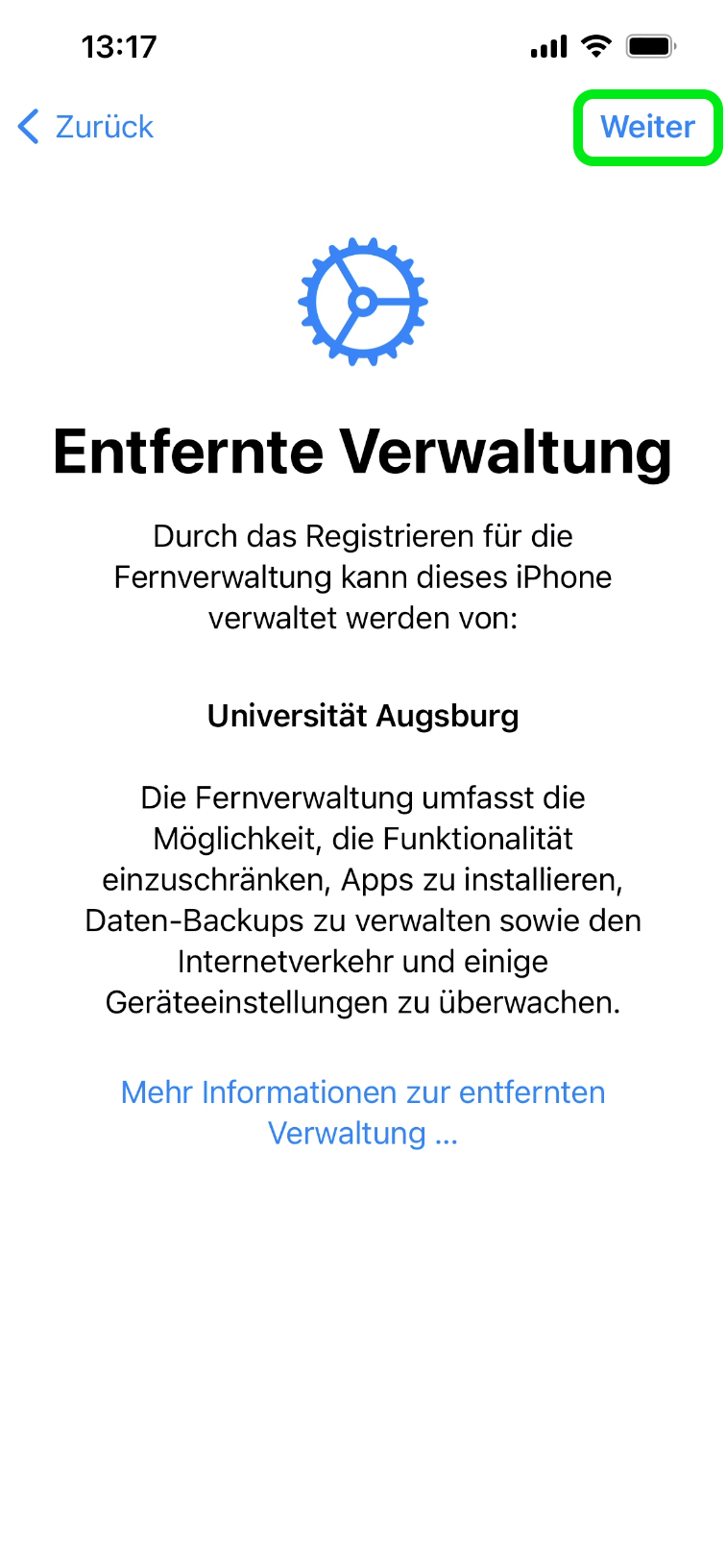The width and height of the screenshot is (726, 1568).
Task: Open Mehr Informationen zur entfernten Verwaltung link
Action: point(363,1112)
